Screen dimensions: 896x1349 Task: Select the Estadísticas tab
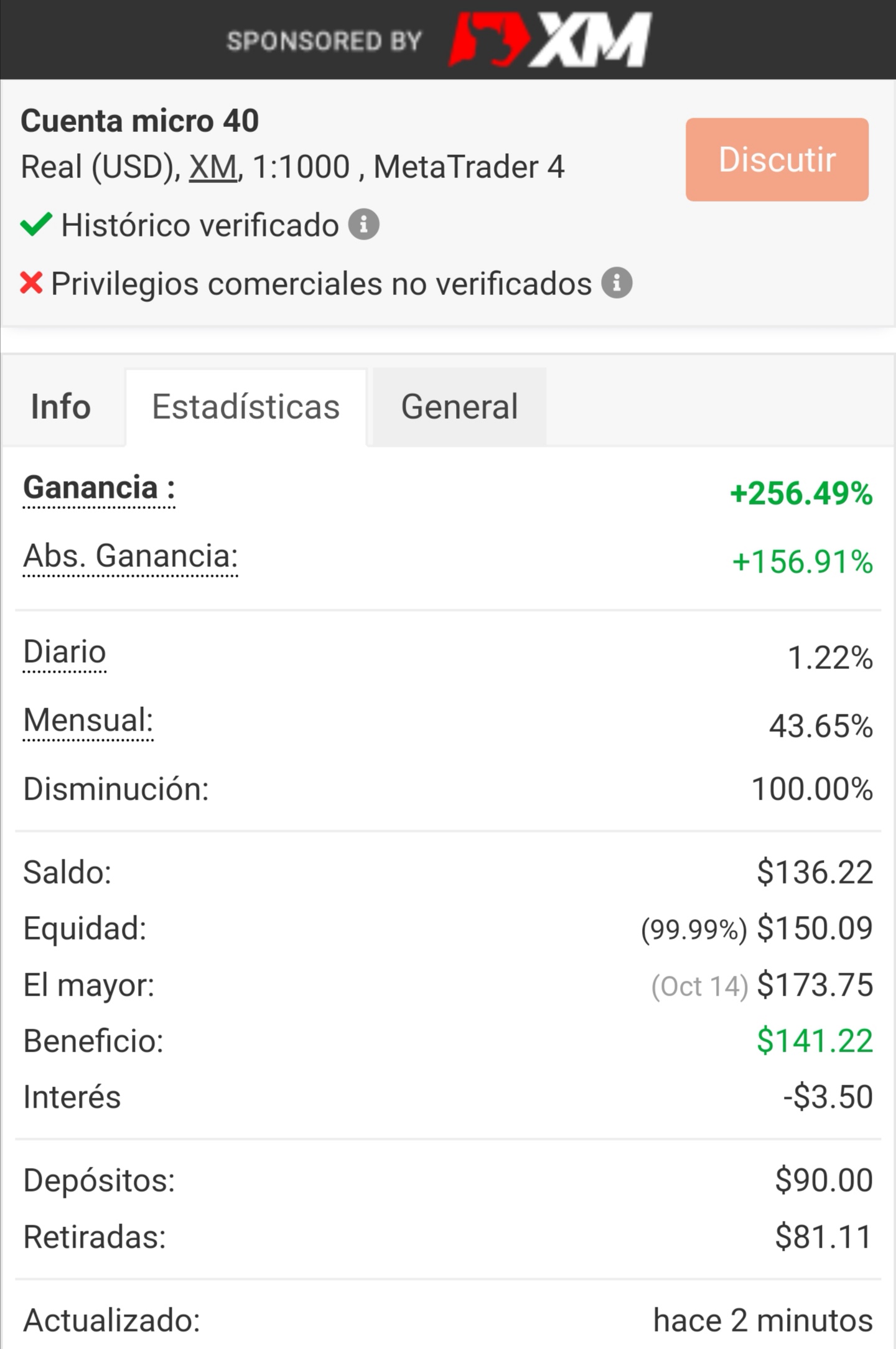[246, 406]
